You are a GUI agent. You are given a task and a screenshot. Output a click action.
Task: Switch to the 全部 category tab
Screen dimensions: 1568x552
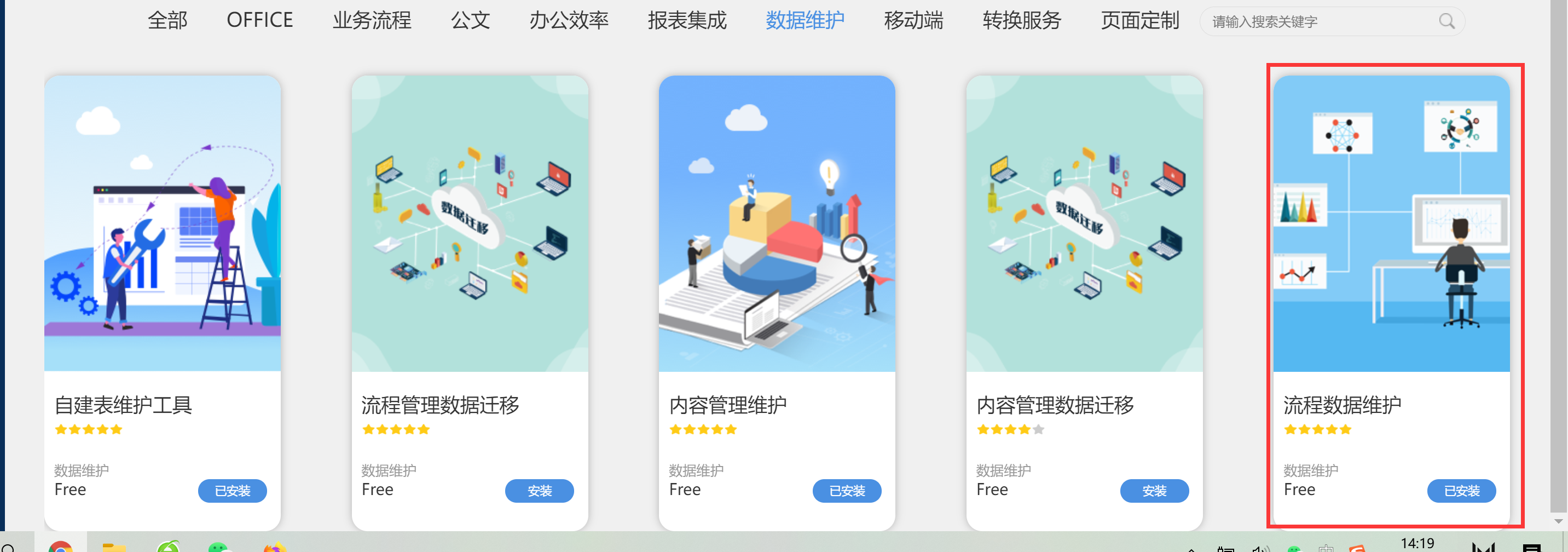pyautogui.click(x=167, y=21)
